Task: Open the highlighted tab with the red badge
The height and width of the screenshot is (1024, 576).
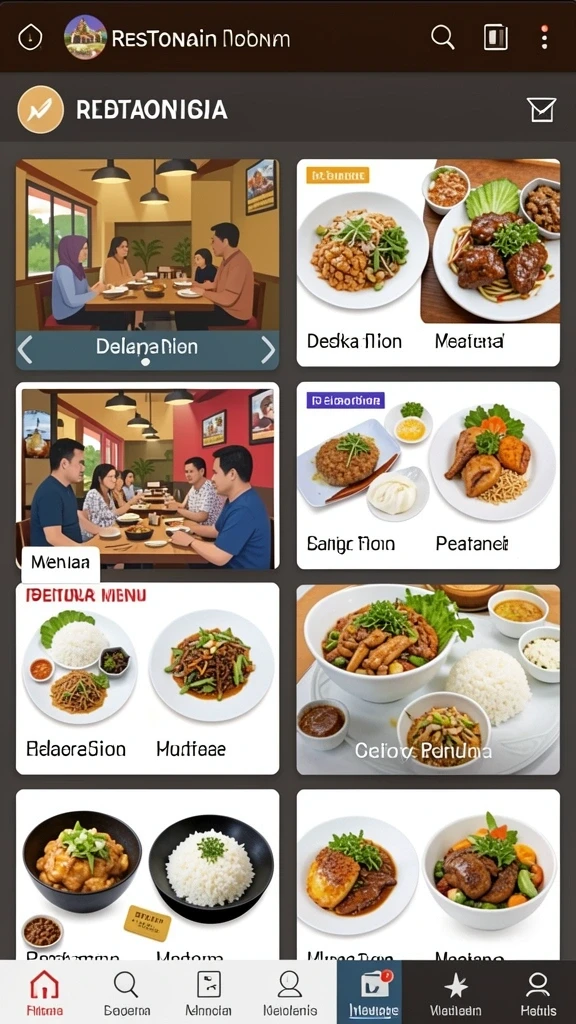Action: point(374,992)
